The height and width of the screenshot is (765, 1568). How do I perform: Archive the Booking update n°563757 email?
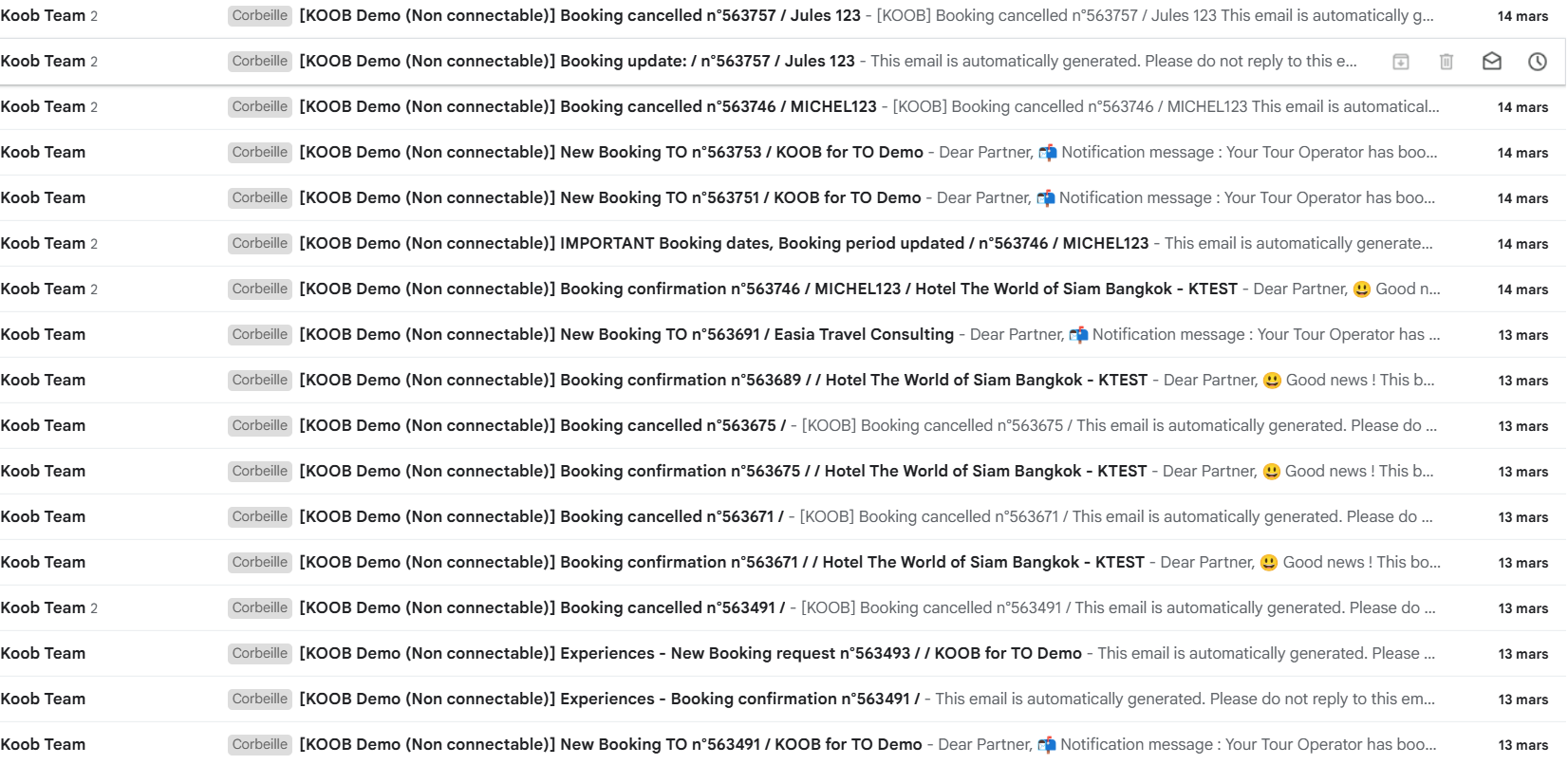pos(1400,62)
